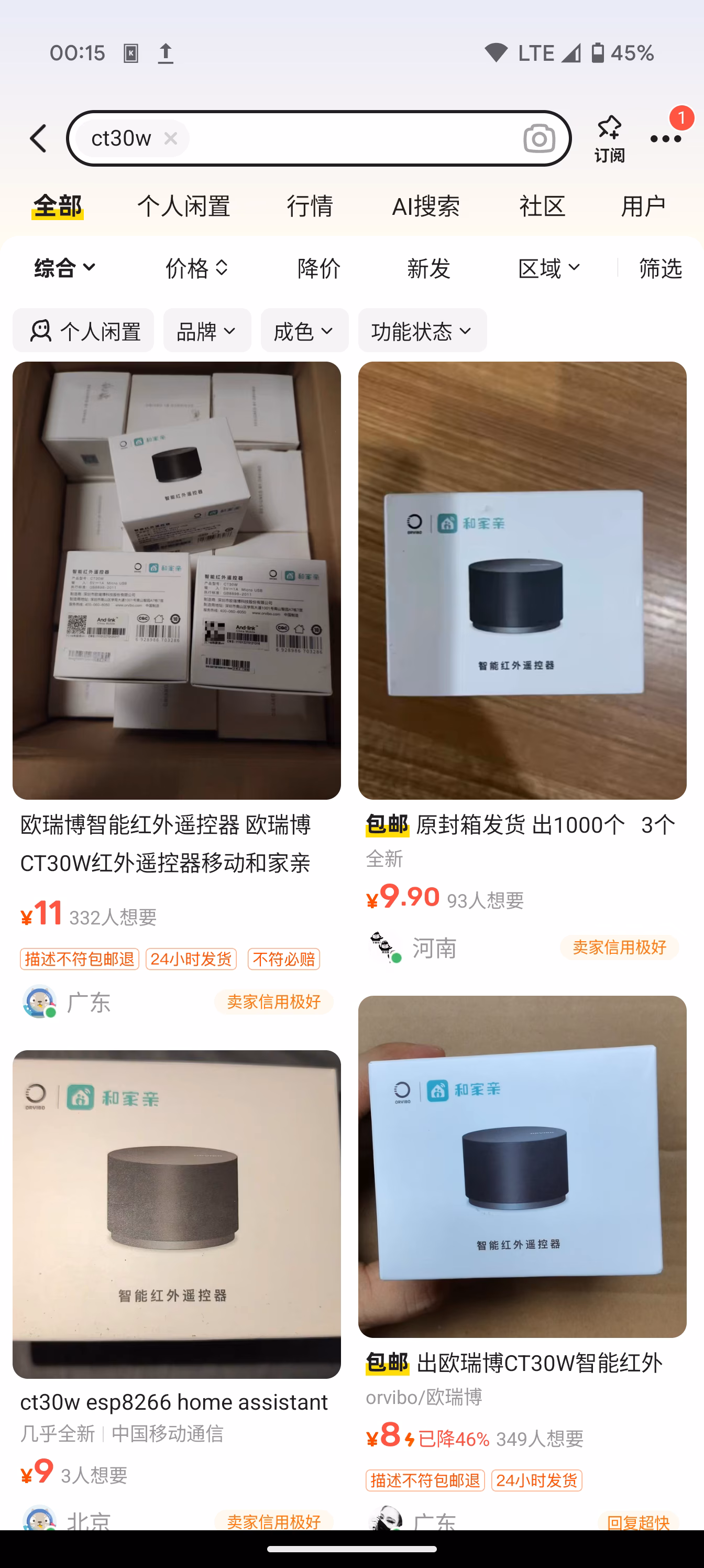The height and width of the screenshot is (1568, 704).
Task: Sort results by 价格
Action: tap(196, 268)
